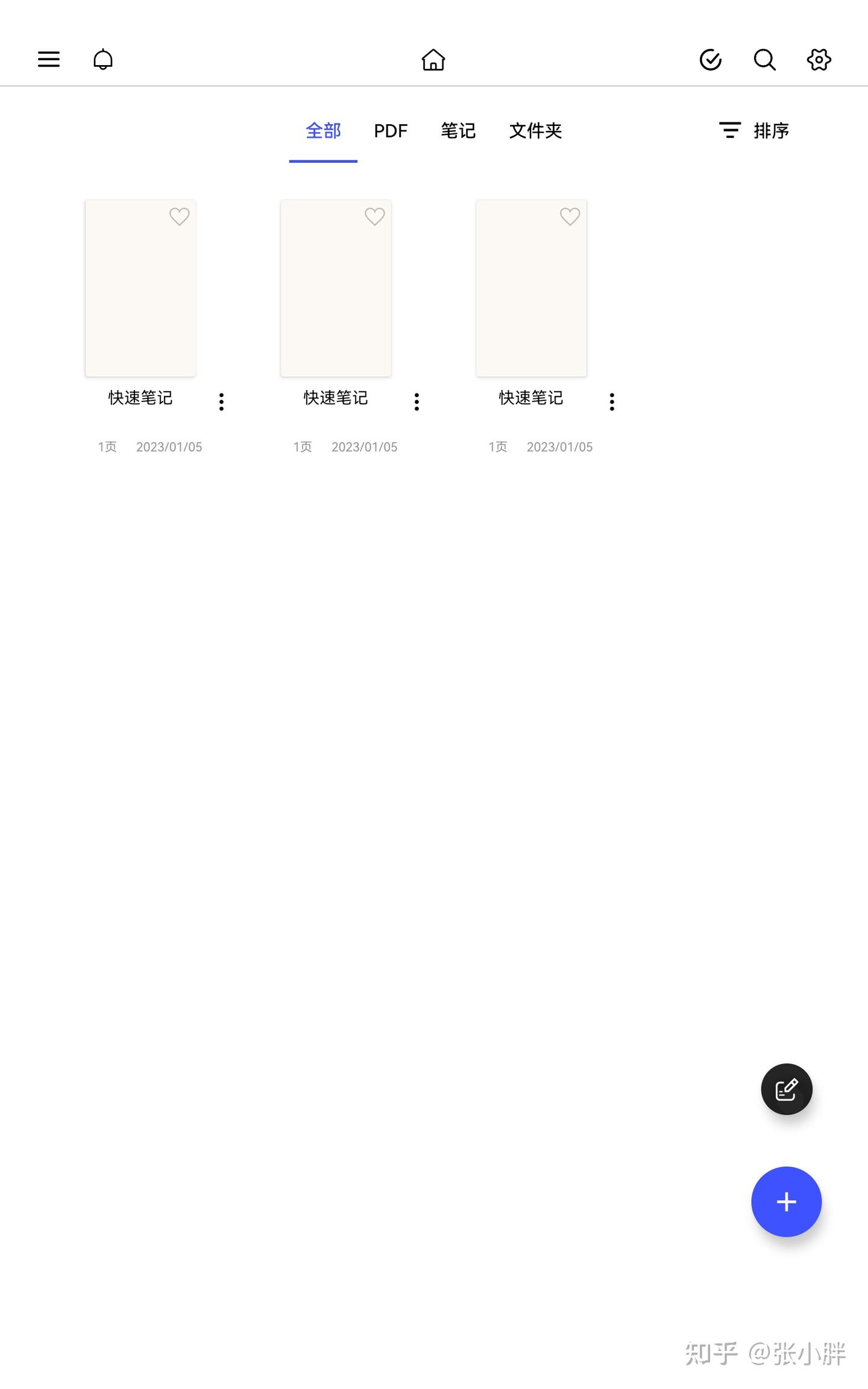Open settings gear icon
This screenshot has height=1389, width=868.
819,59
